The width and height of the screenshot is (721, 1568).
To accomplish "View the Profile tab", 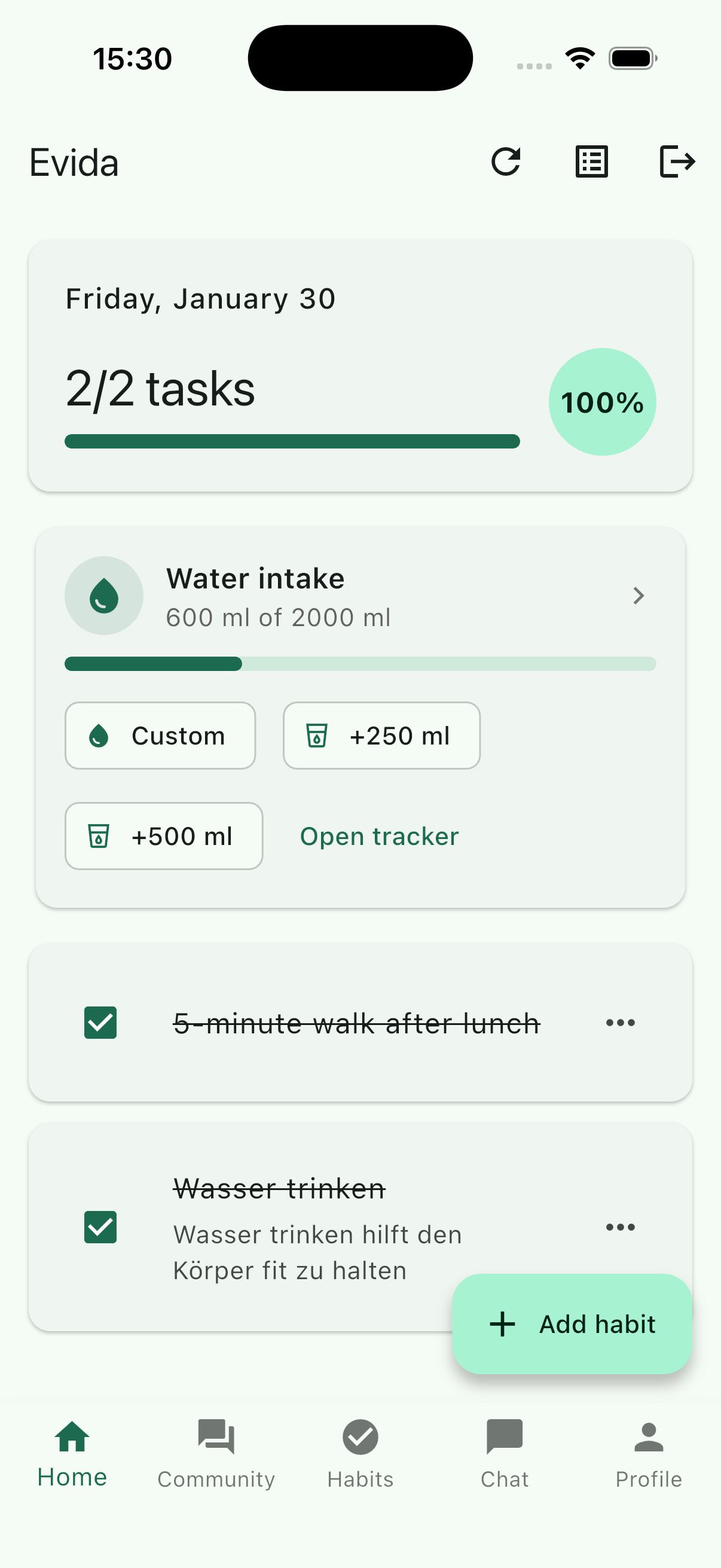I will pos(649,1454).
